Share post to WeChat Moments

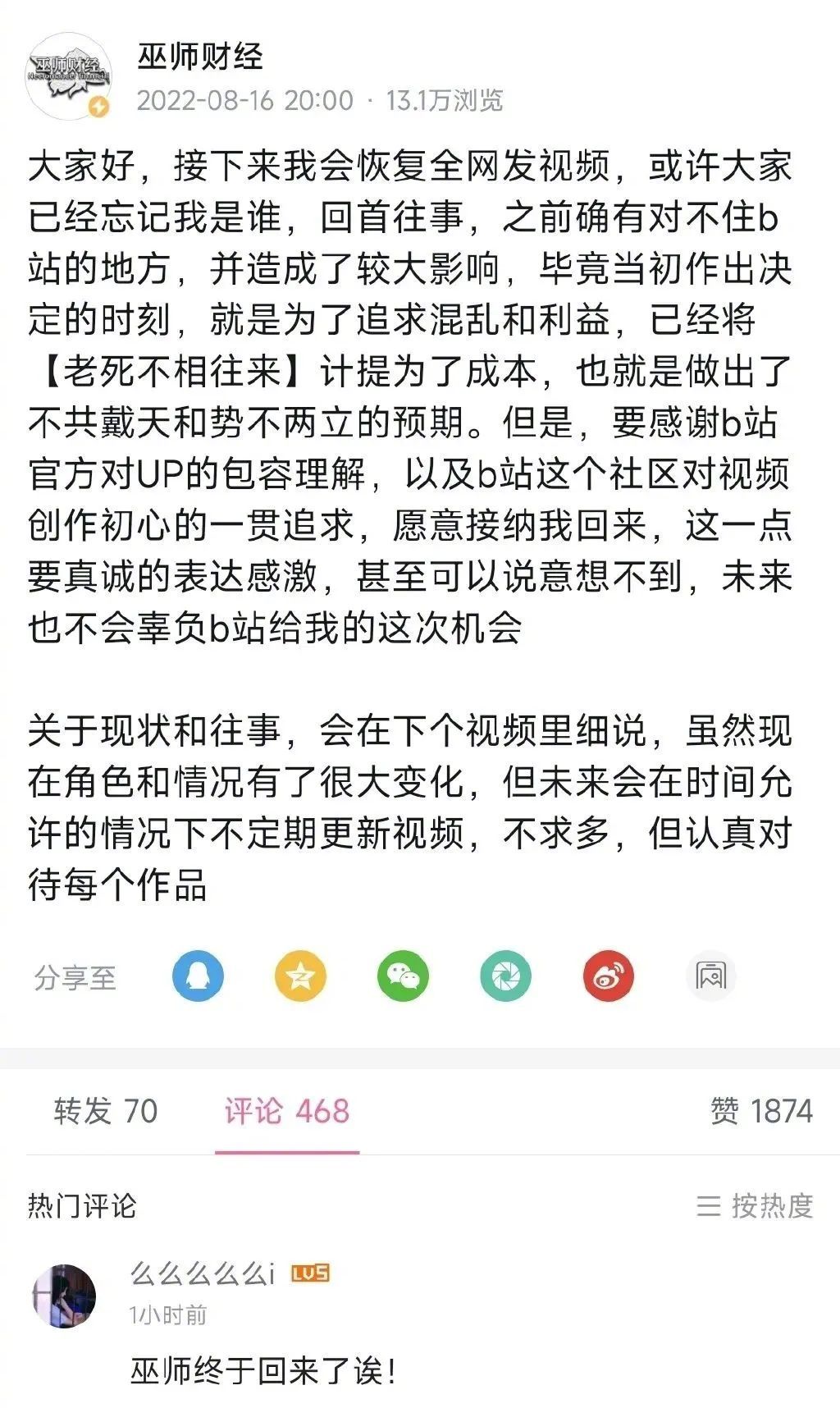click(x=505, y=976)
